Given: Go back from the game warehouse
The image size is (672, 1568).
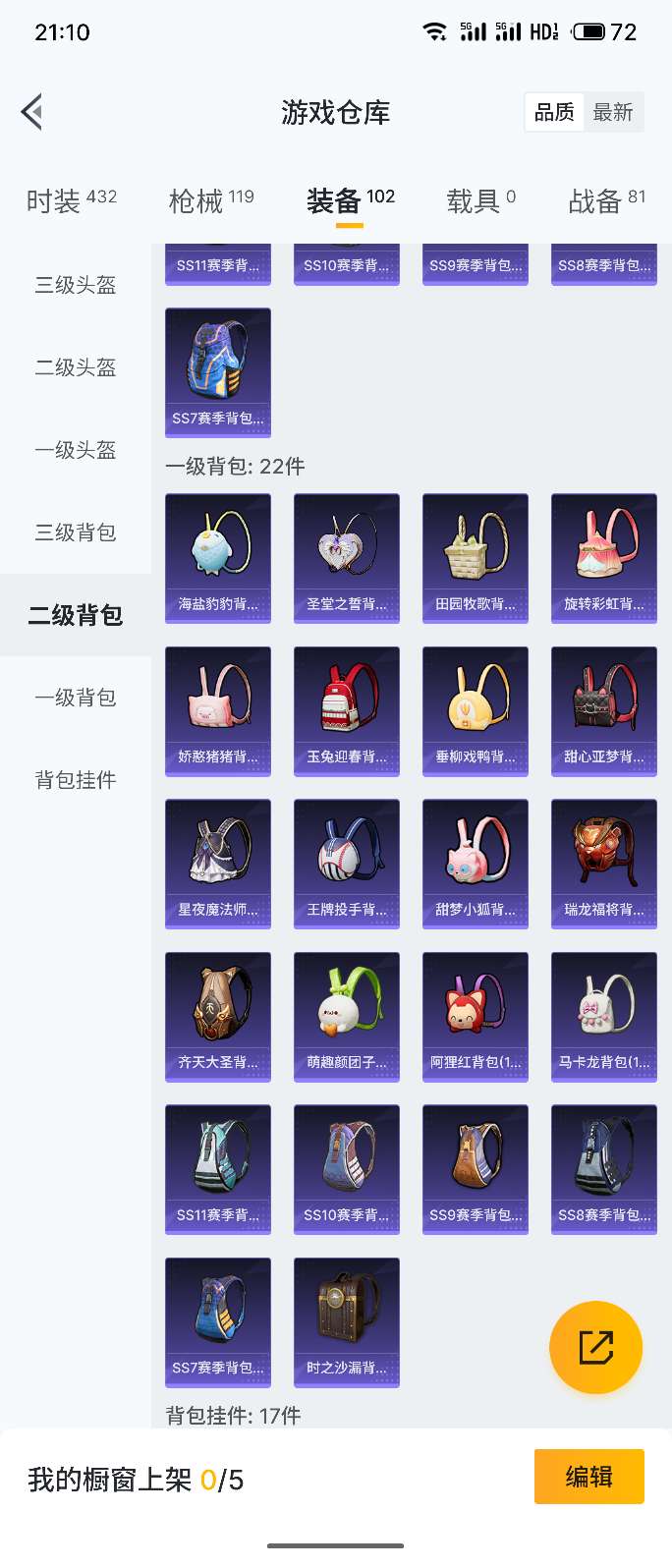Looking at the screenshot, I should click(x=32, y=112).
